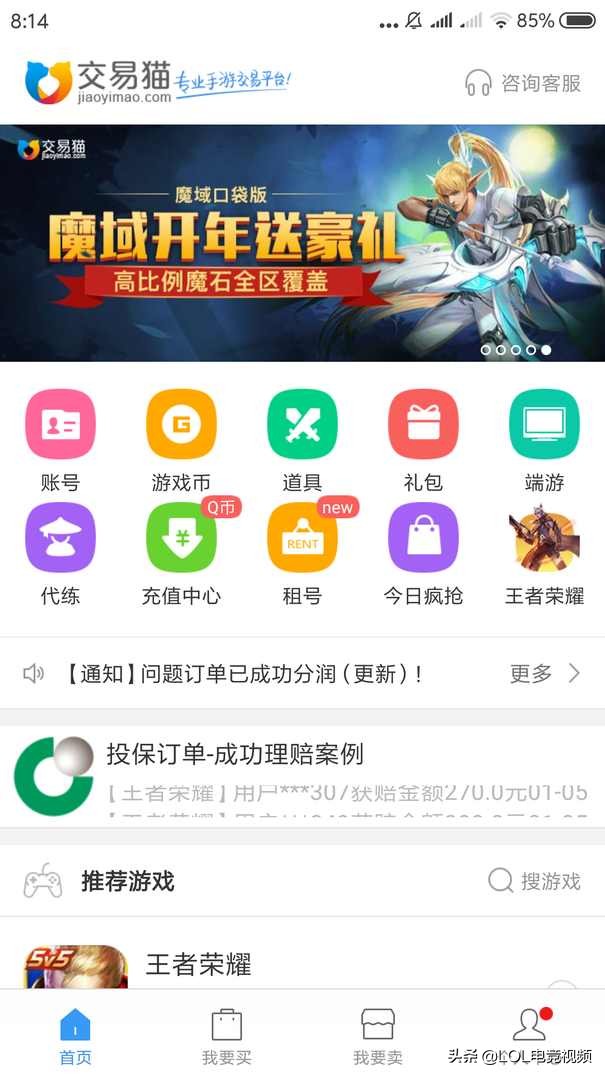
Task: Open the 魔域开年送豪礼 banner
Action: 302,243
